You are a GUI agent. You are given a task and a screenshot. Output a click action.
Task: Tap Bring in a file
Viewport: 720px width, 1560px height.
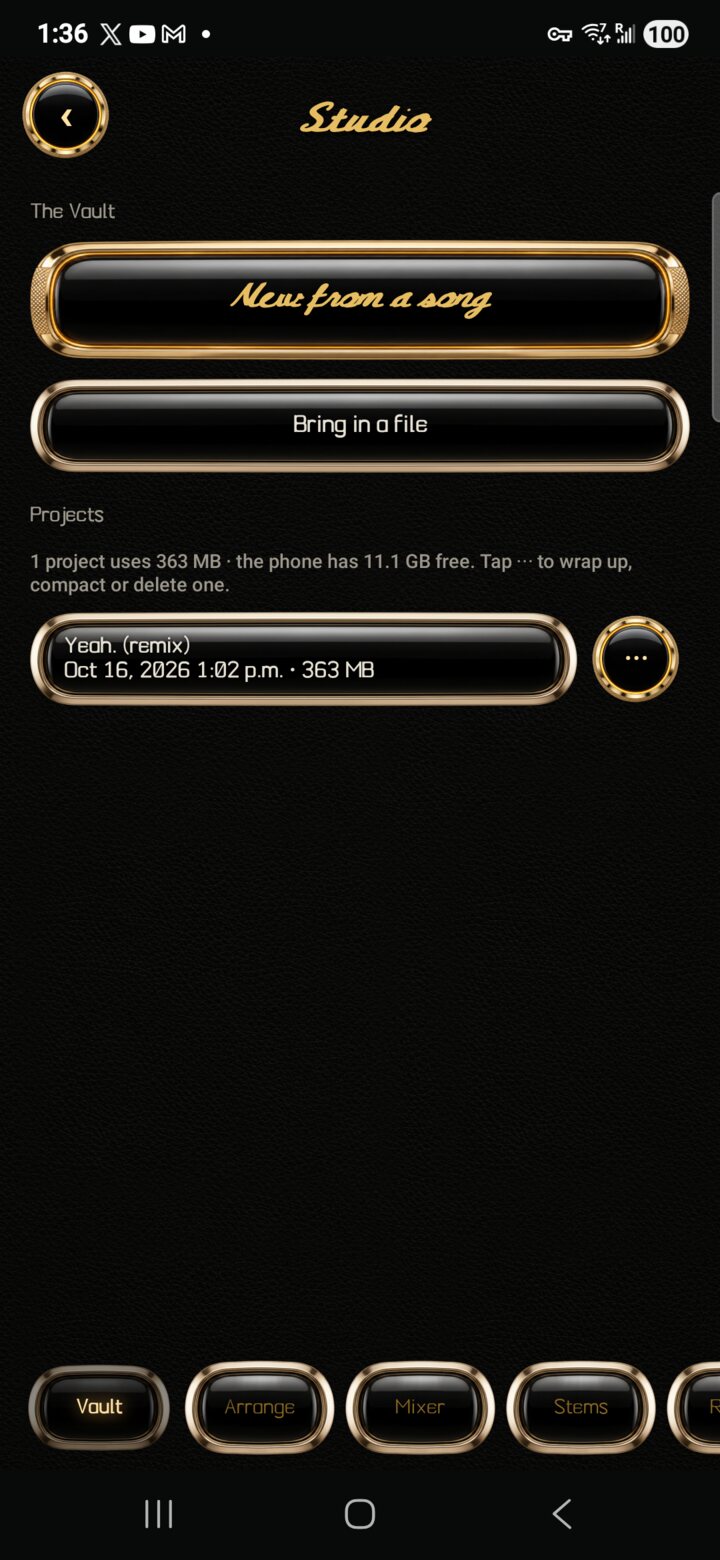click(x=360, y=425)
